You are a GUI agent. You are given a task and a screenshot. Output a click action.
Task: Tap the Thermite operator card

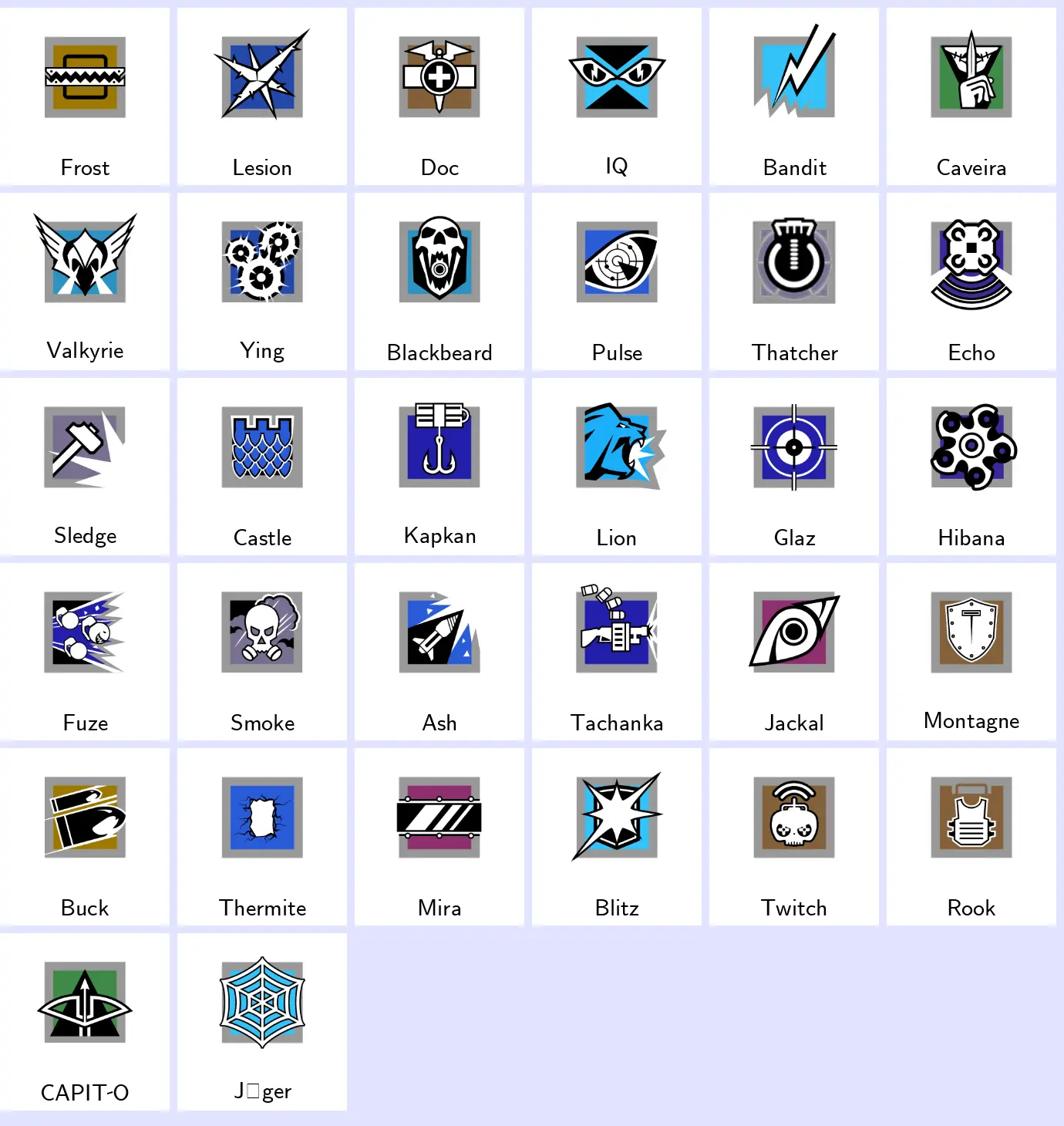tap(262, 837)
